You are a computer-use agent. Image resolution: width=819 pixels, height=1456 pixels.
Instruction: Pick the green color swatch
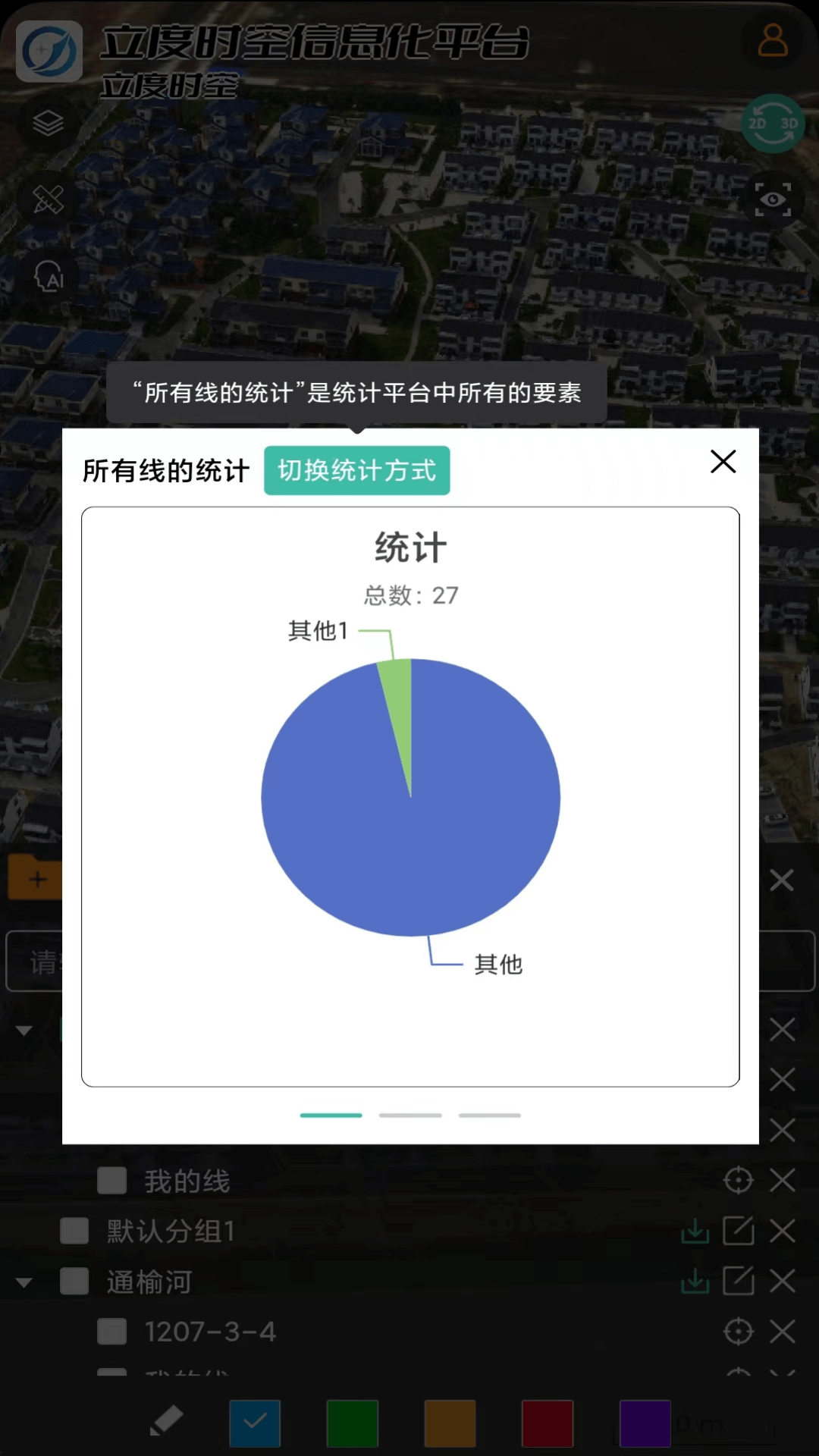pos(352,1423)
